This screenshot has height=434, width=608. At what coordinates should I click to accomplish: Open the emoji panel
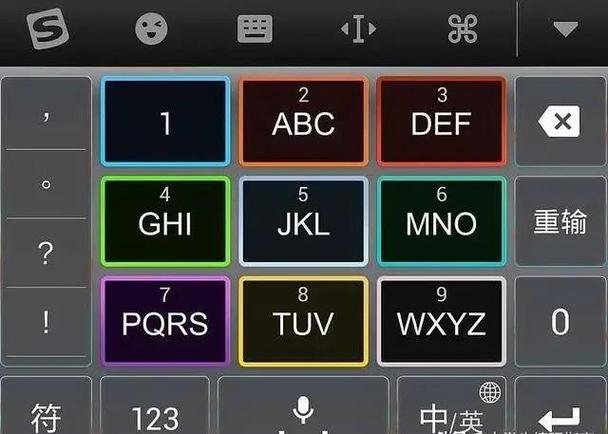coord(151,29)
